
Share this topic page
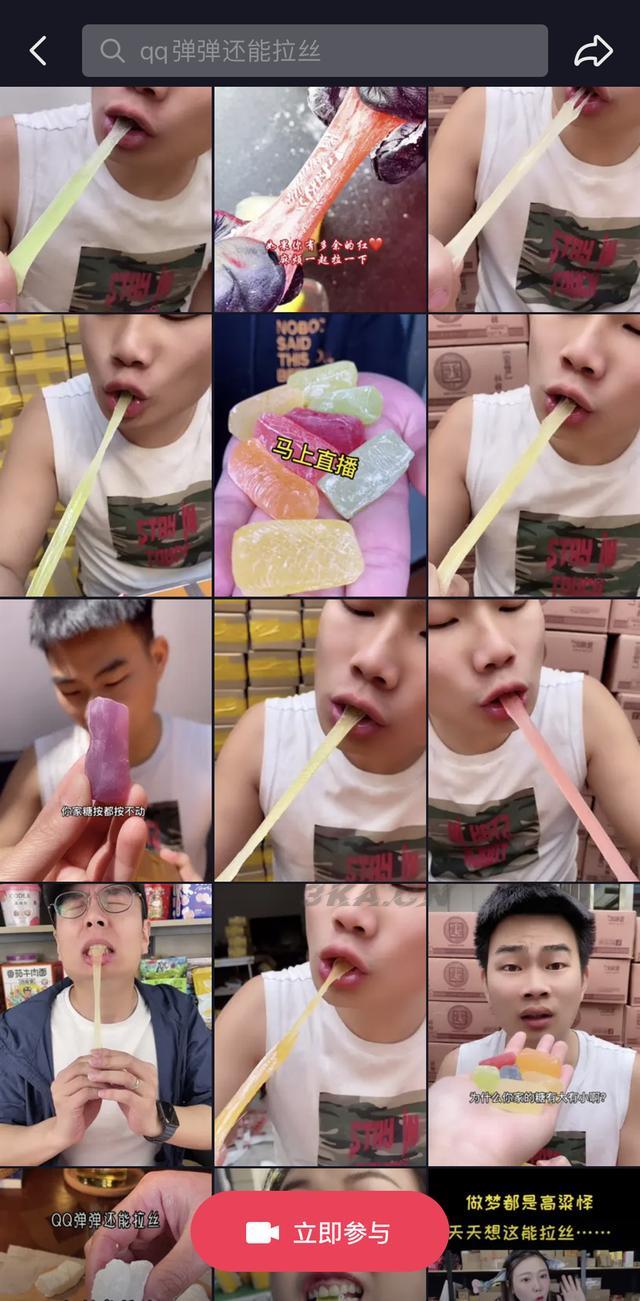pyautogui.click(x=593, y=51)
